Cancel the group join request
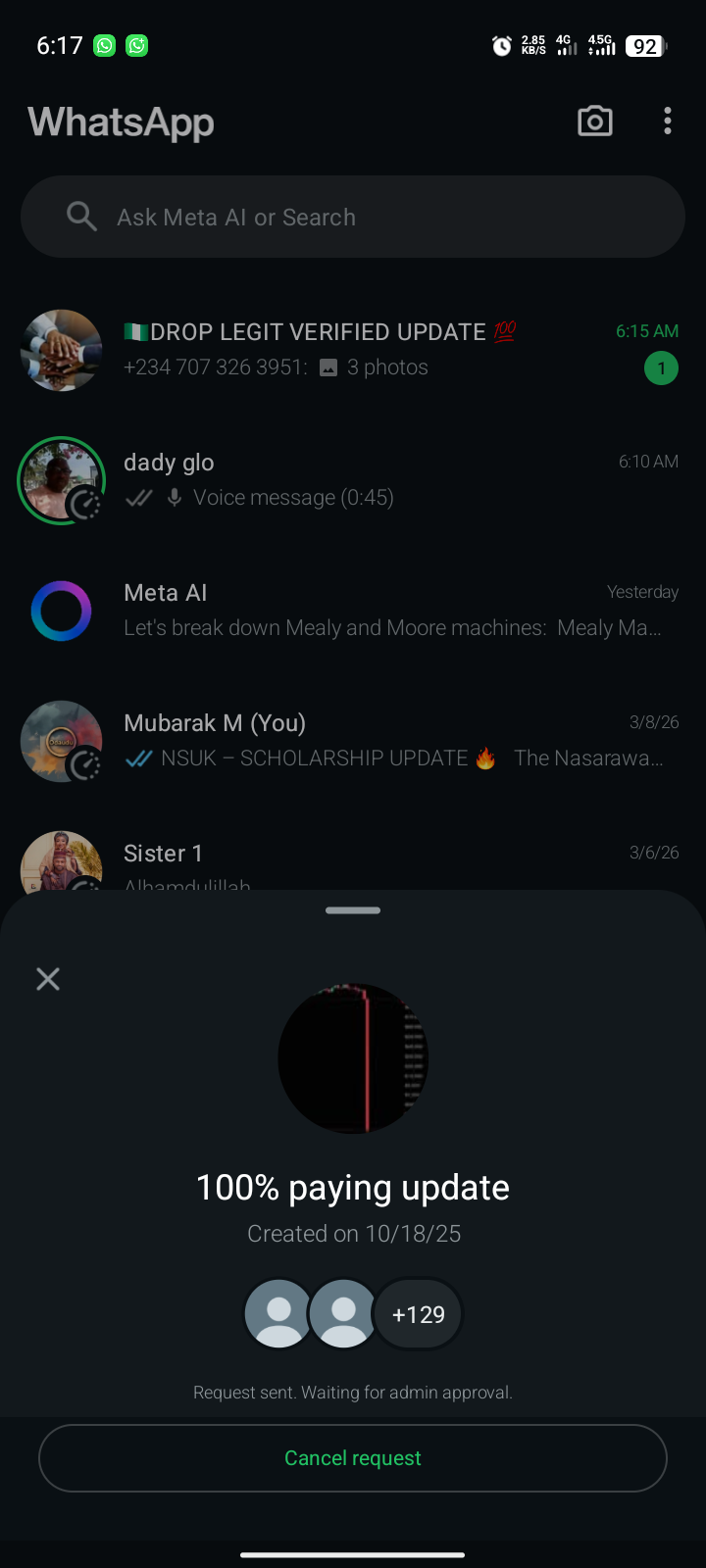 pos(353,1458)
